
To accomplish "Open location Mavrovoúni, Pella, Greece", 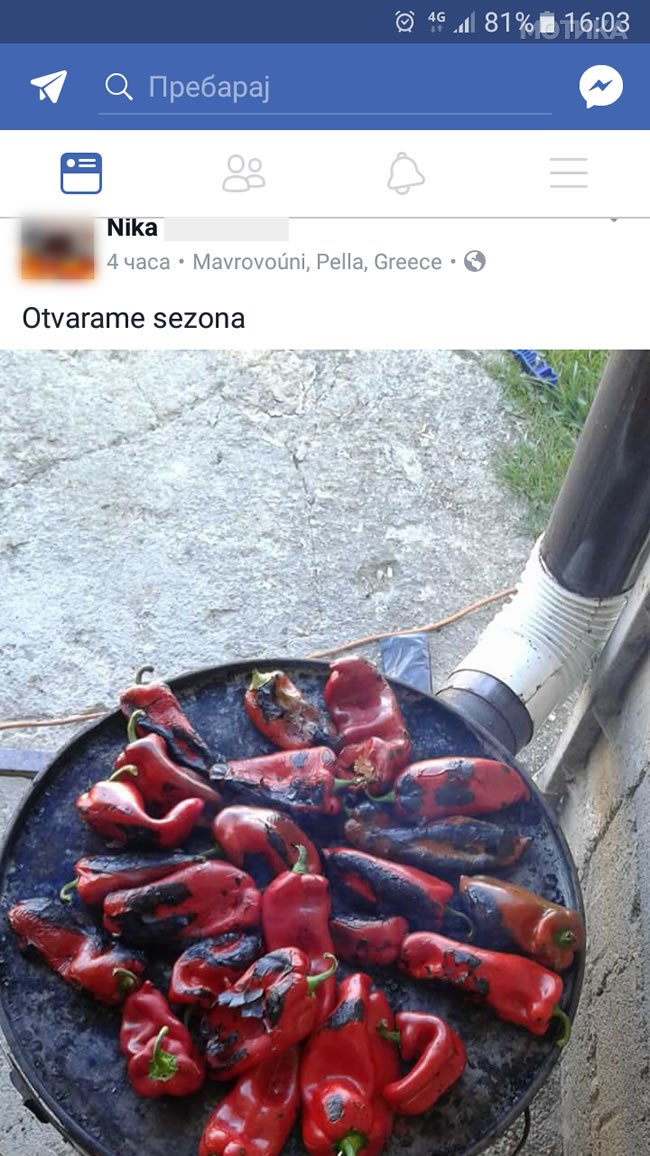I will pyautogui.click(x=316, y=262).
